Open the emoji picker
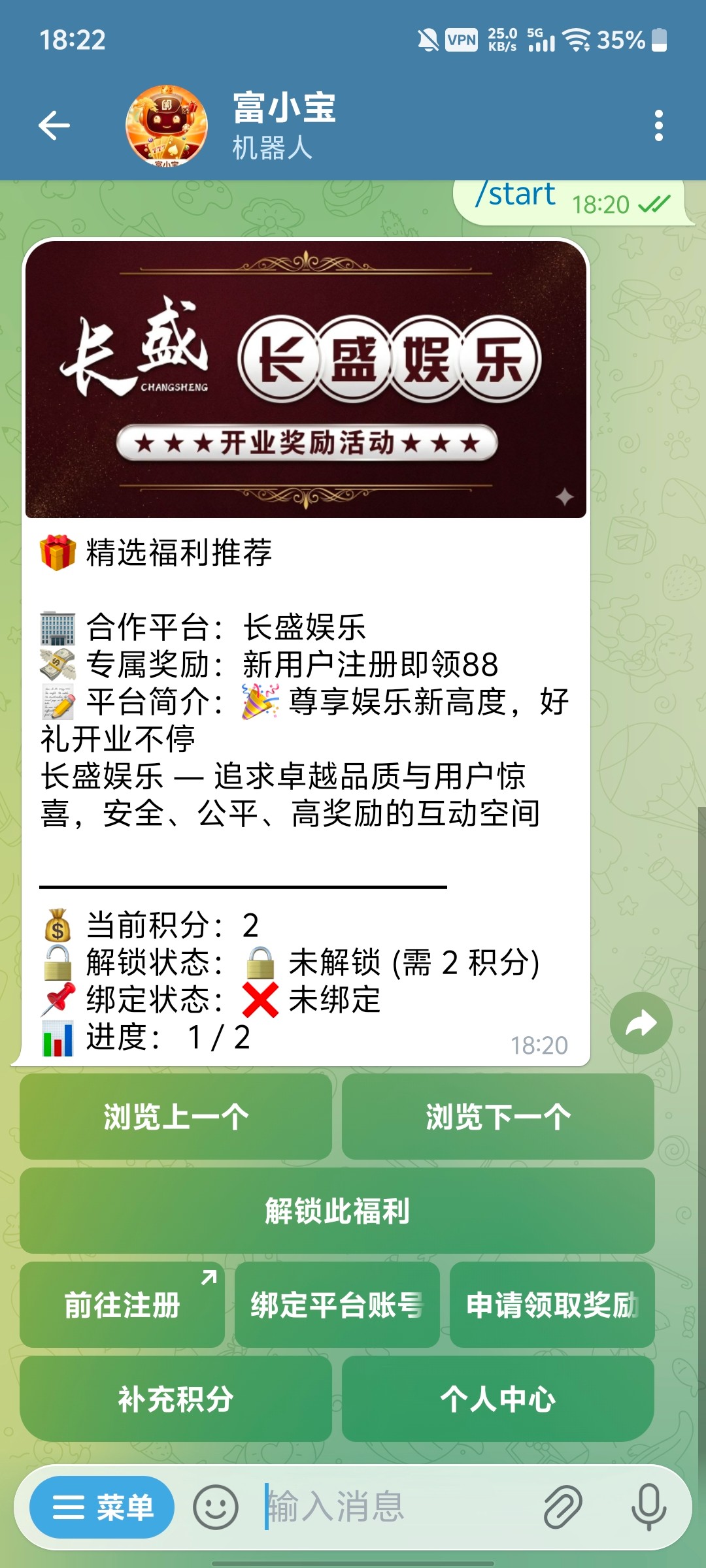 [216, 1507]
